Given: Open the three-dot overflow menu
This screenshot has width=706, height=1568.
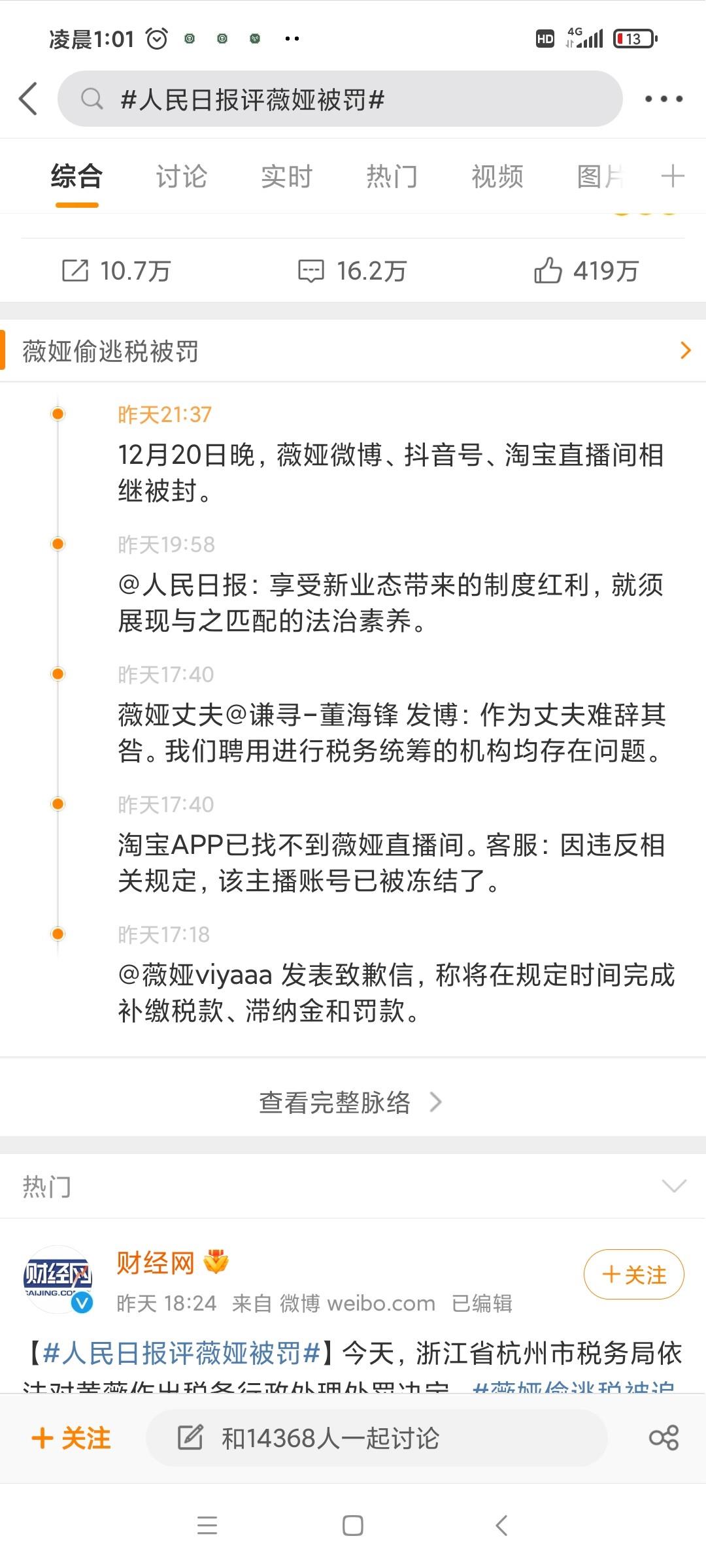Looking at the screenshot, I should 663,99.
